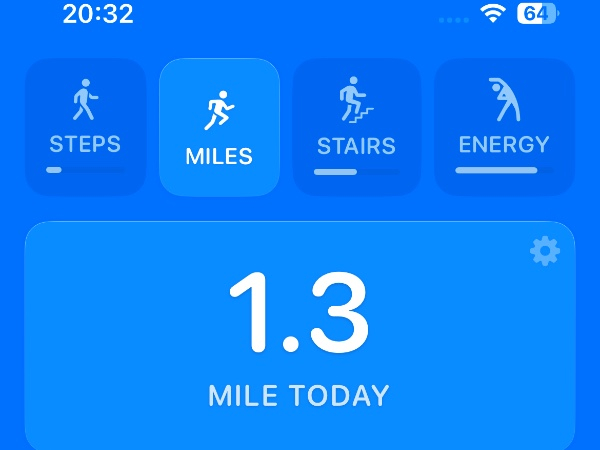Show the Energy tab
600x450 pixels.
coord(504,127)
